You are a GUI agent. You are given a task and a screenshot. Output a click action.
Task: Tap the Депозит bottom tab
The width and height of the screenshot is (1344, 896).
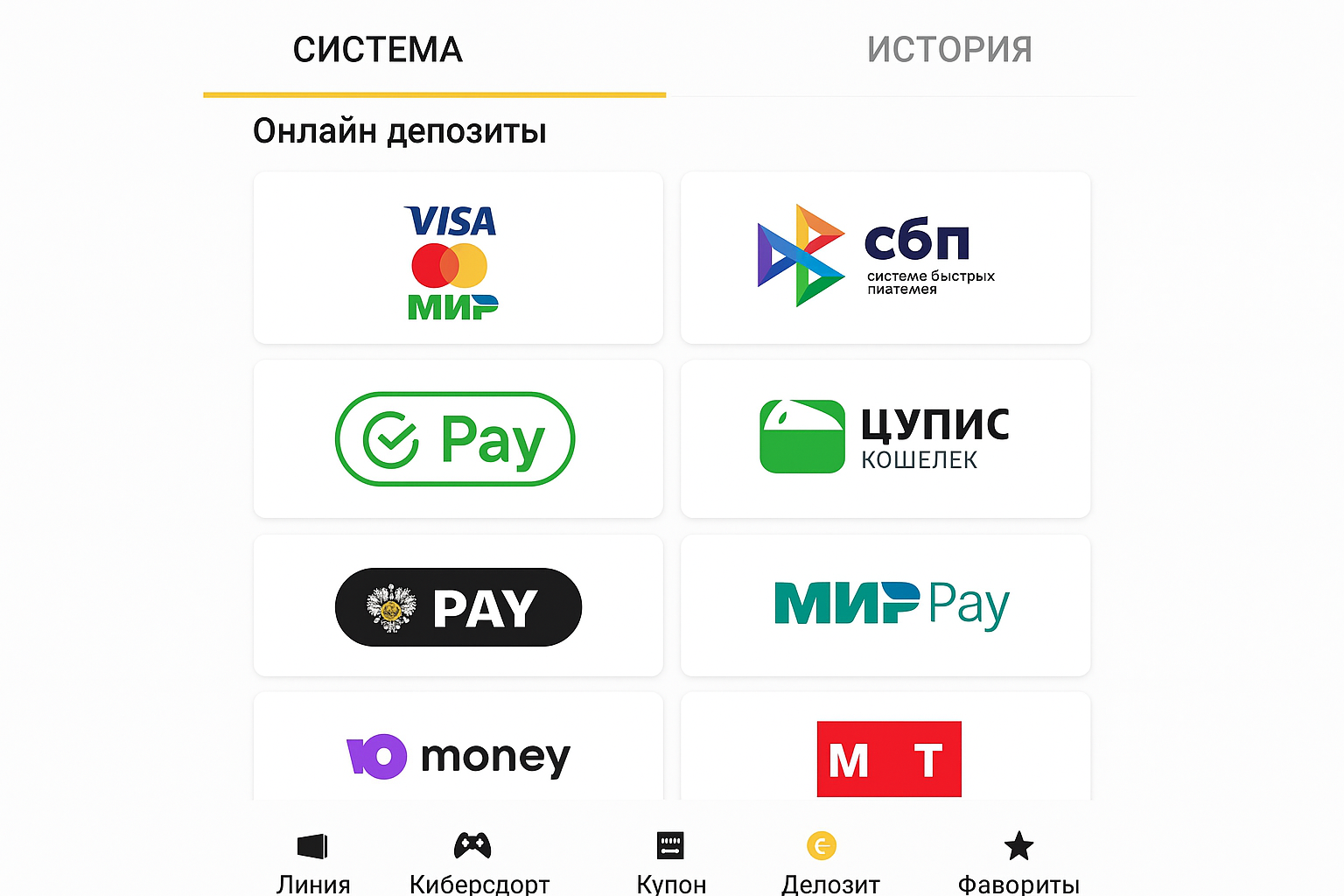829,863
